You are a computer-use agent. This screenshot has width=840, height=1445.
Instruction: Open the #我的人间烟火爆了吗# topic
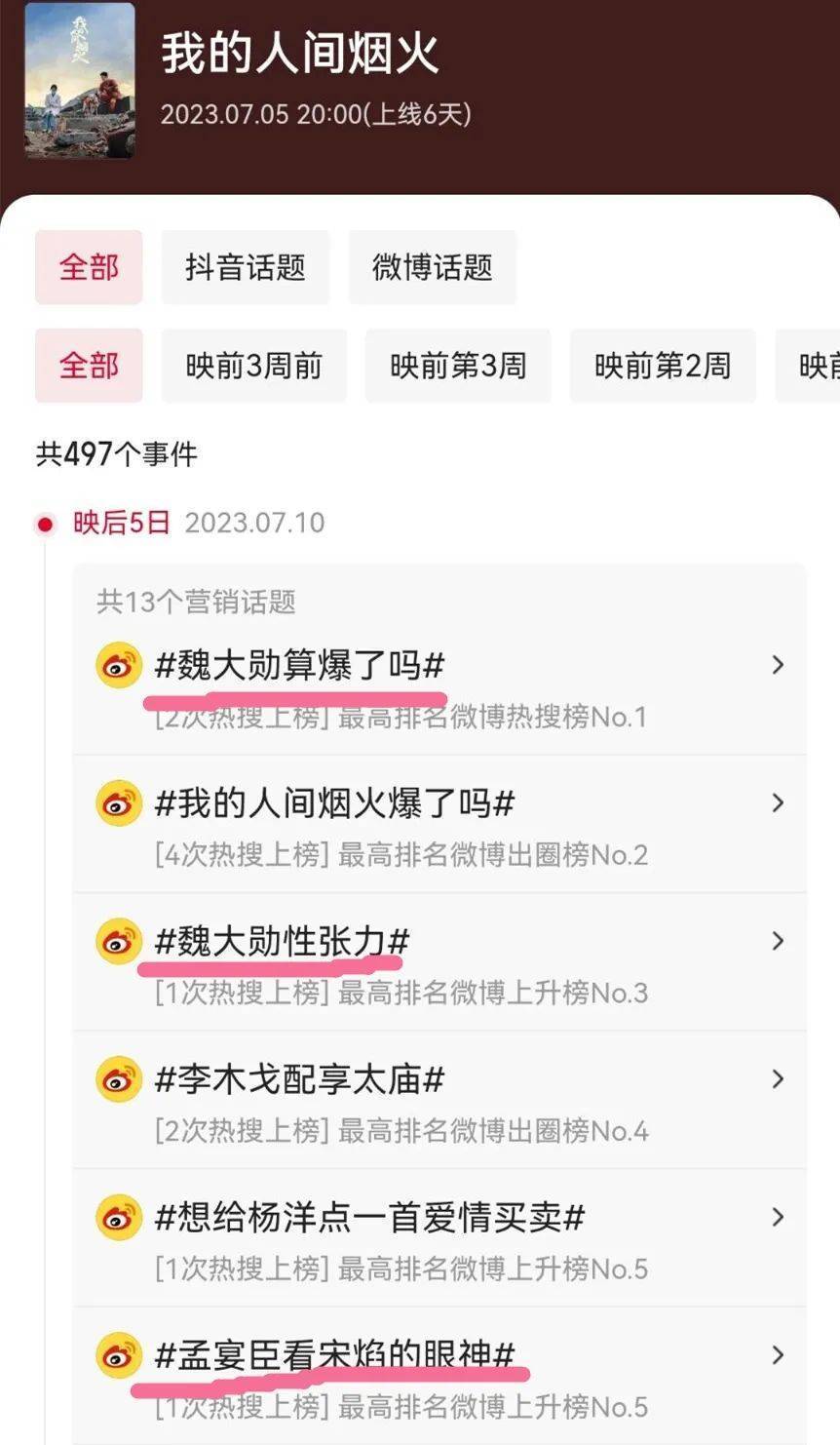pyautogui.click(x=439, y=825)
